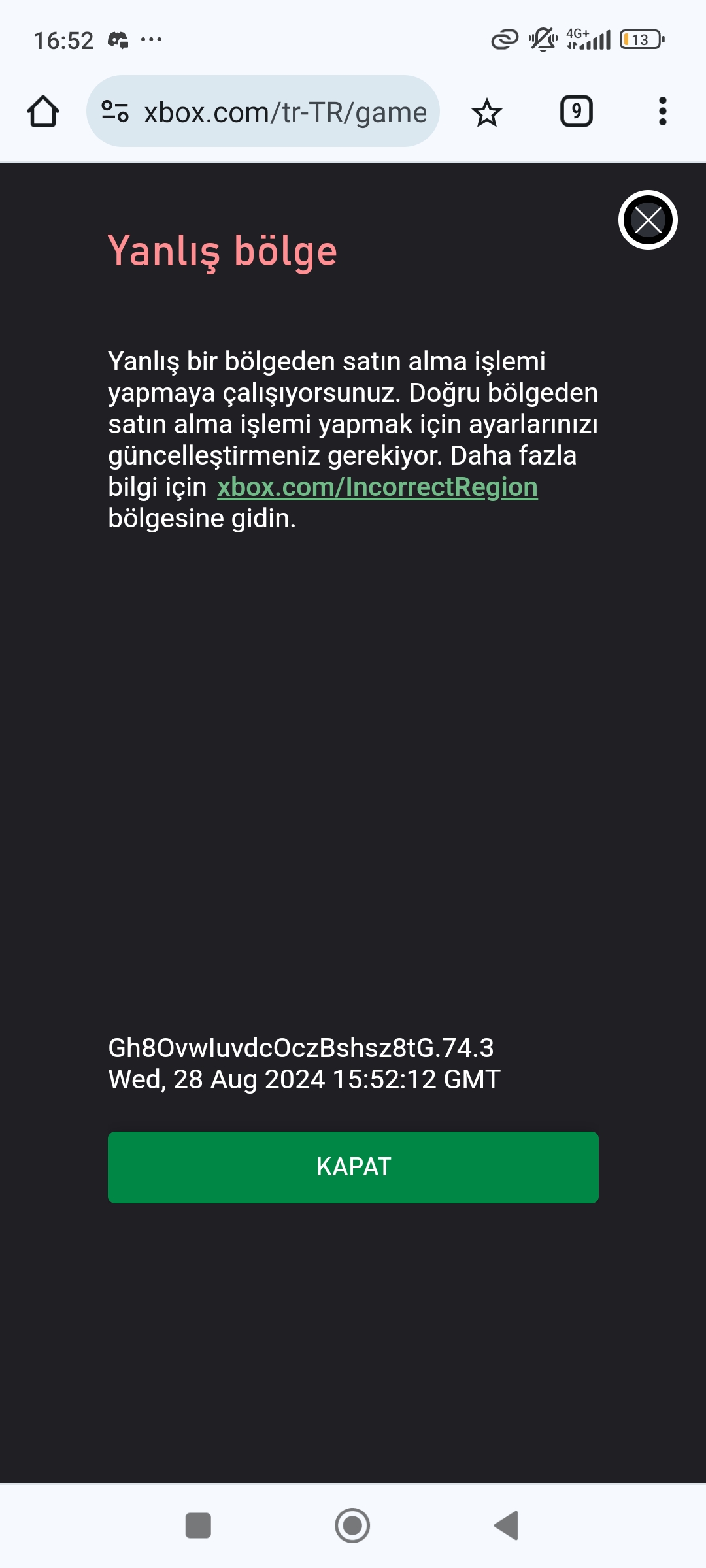The image size is (706, 1568).
Task: Open the browser overflow menu
Action: [662, 112]
